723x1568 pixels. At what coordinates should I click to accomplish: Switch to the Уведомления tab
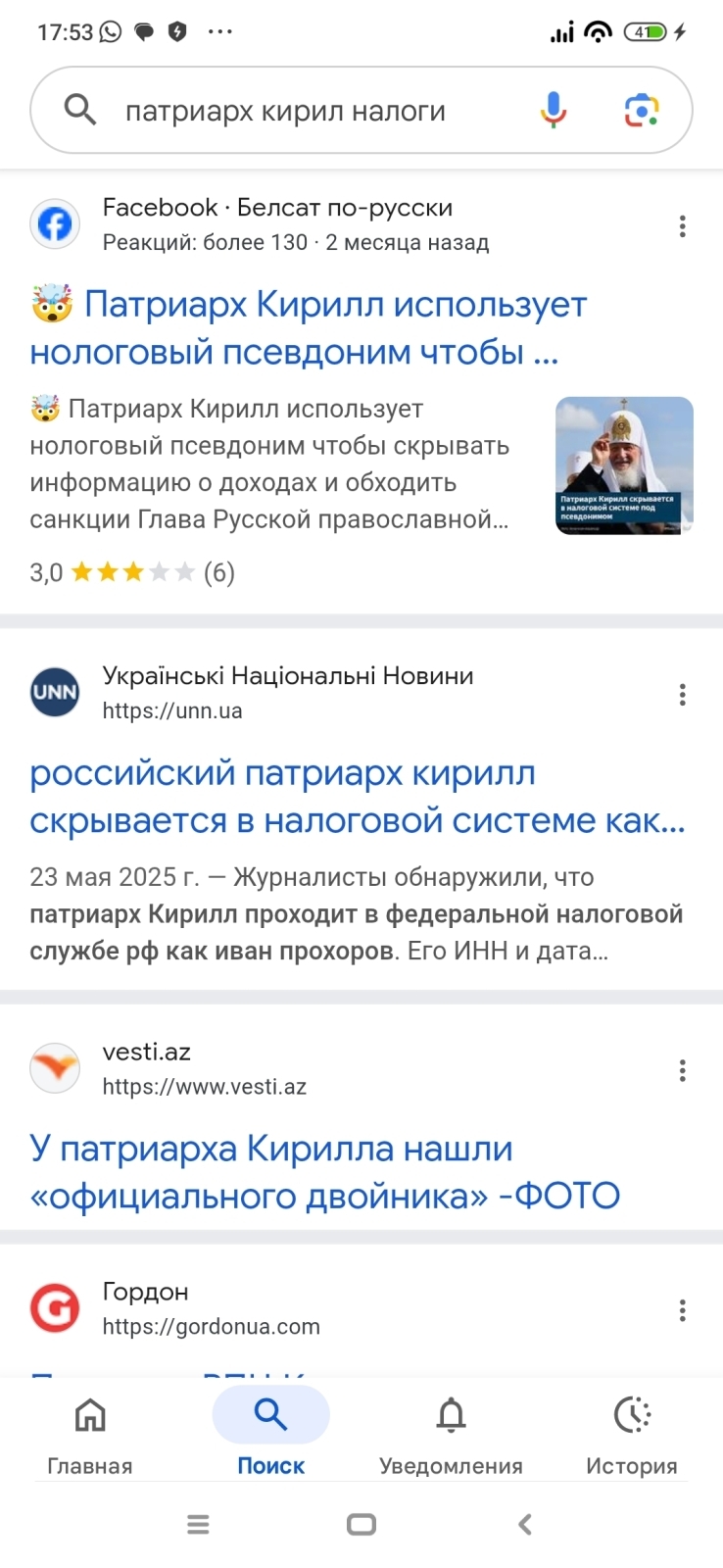pyautogui.click(x=451, y=1433)
